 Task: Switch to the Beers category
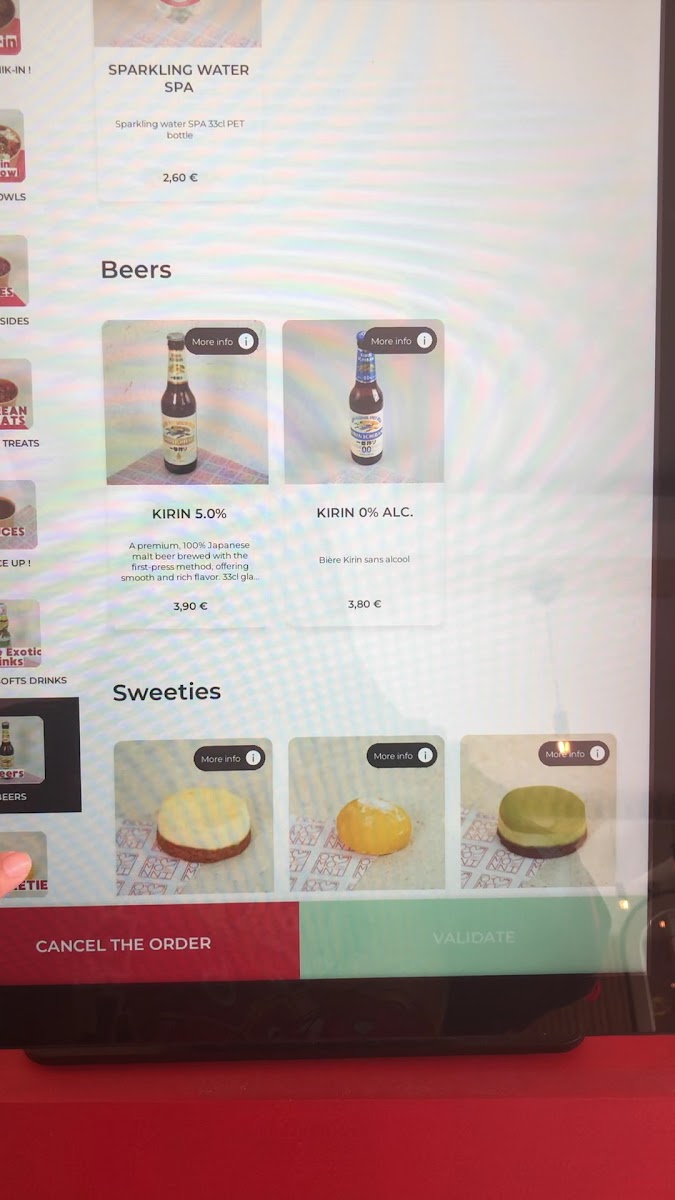click(38, 755)
